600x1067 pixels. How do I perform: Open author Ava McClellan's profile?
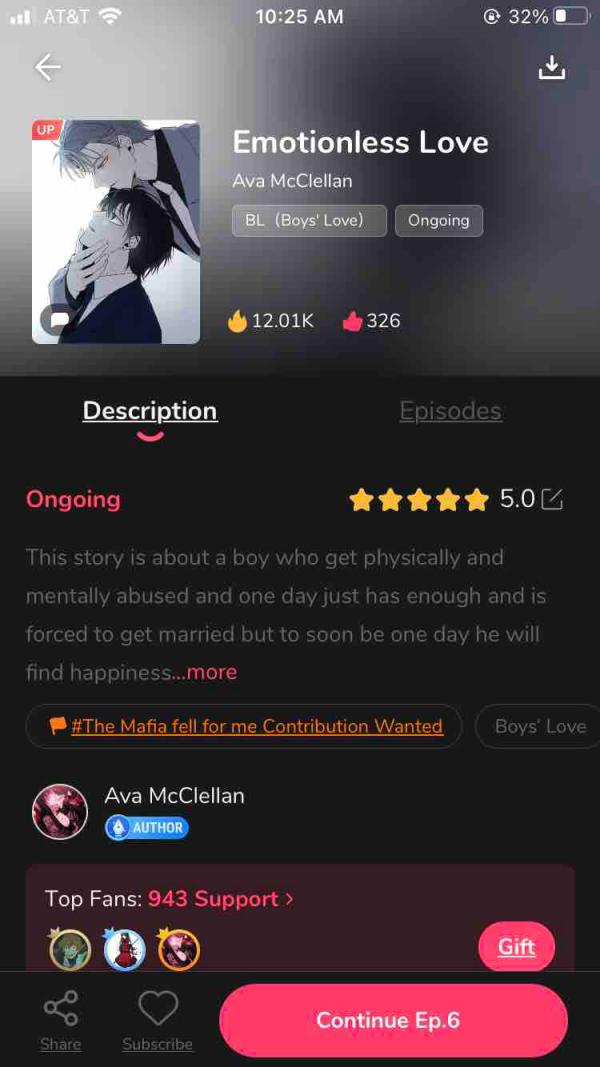60,811
